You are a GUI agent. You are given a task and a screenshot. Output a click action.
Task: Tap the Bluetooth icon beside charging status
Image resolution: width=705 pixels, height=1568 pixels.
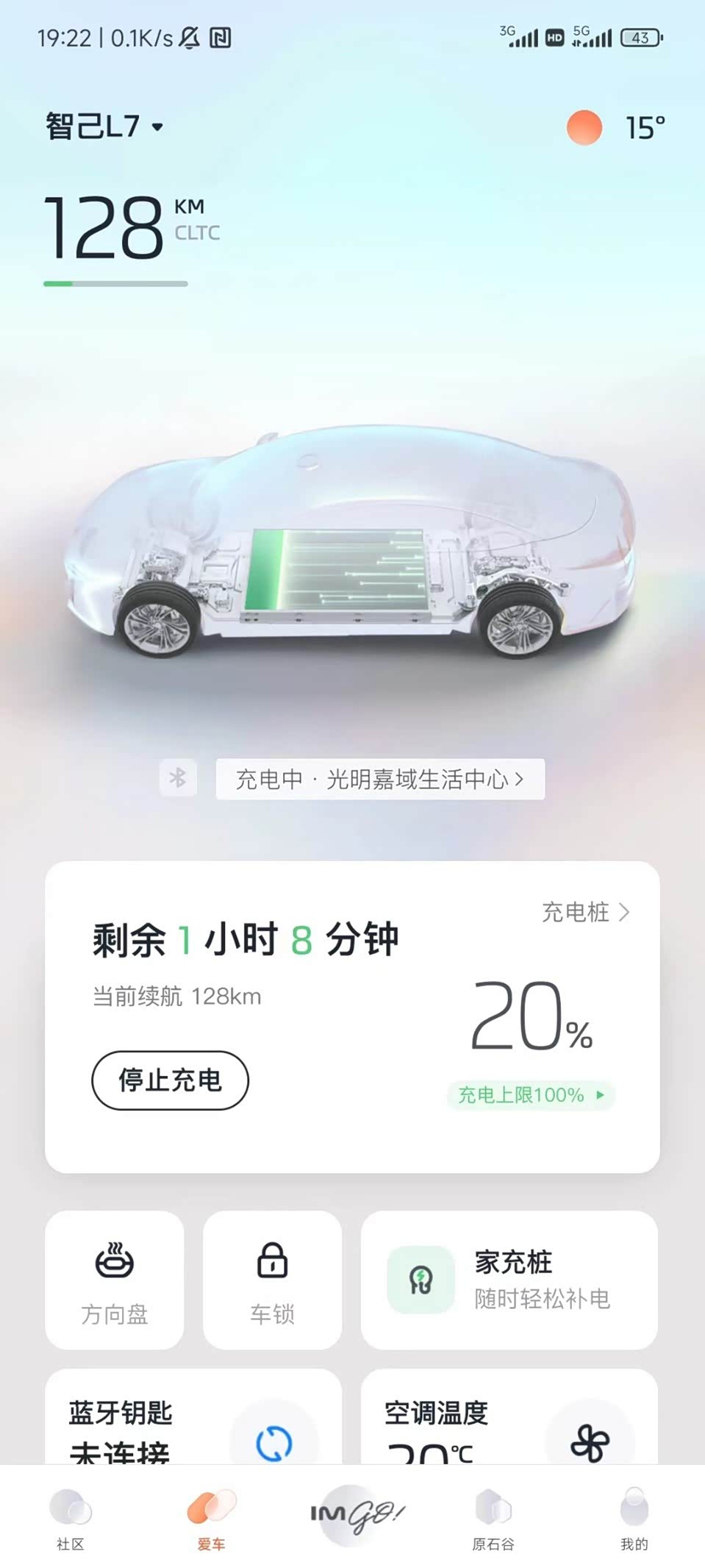coord(178,778)
